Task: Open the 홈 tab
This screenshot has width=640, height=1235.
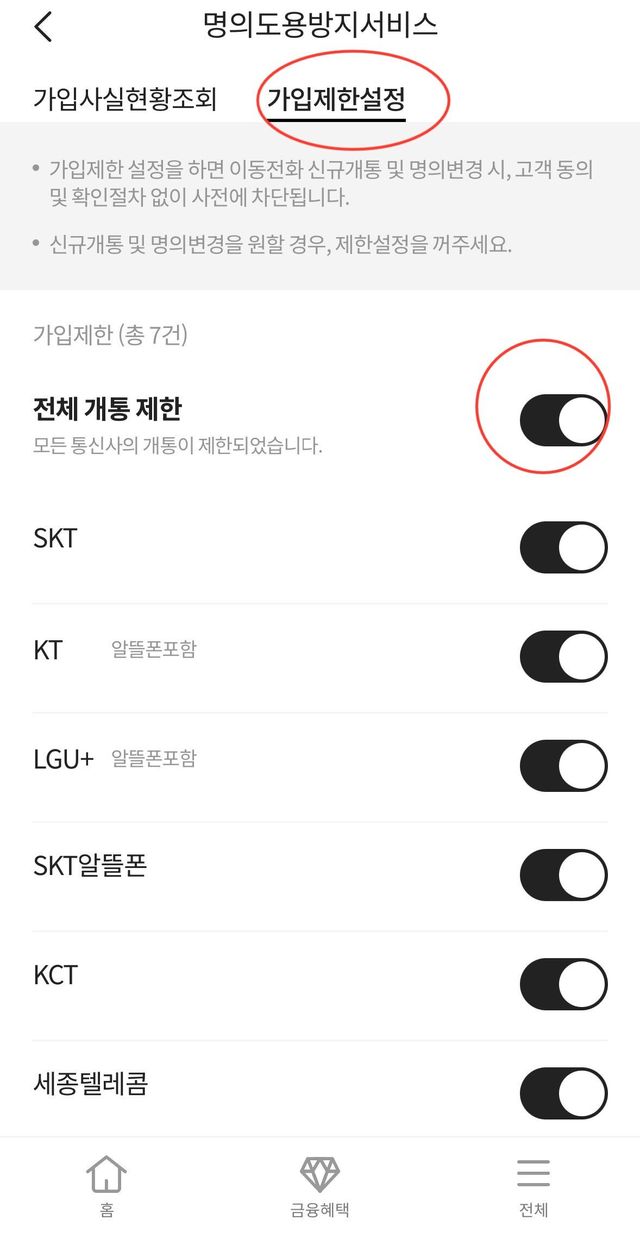Action: click(106, 1186)
